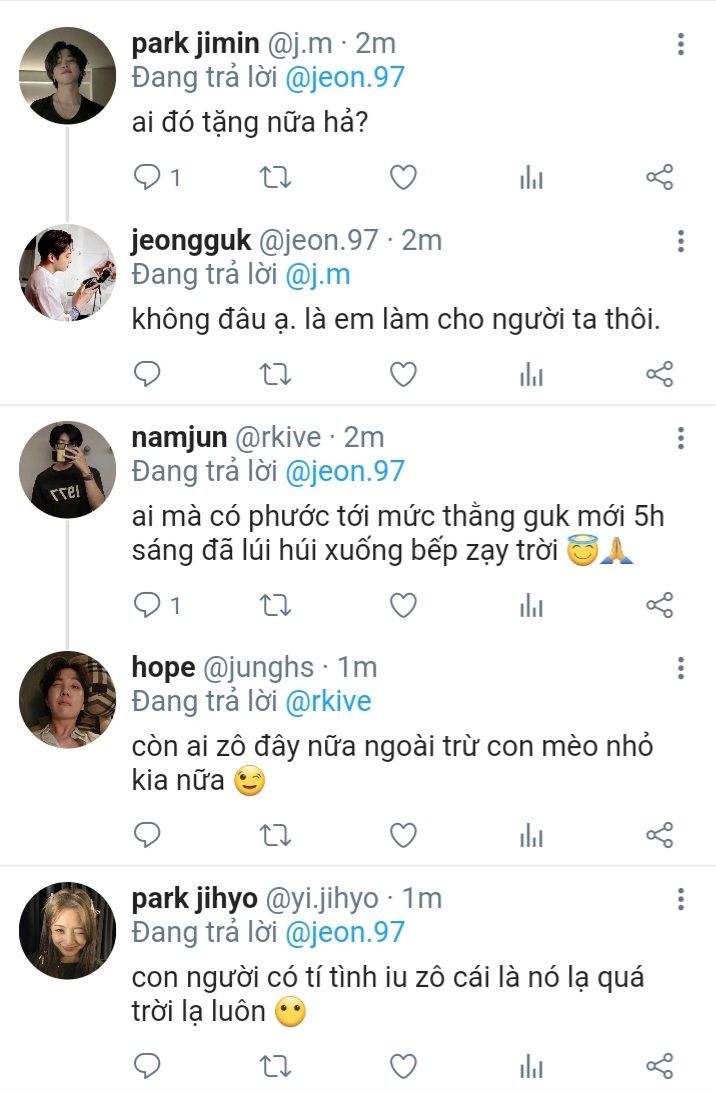Reply to hope's tweet
Screen dimensions: 716x1094
pyautogui.click(x=148, y=834)
